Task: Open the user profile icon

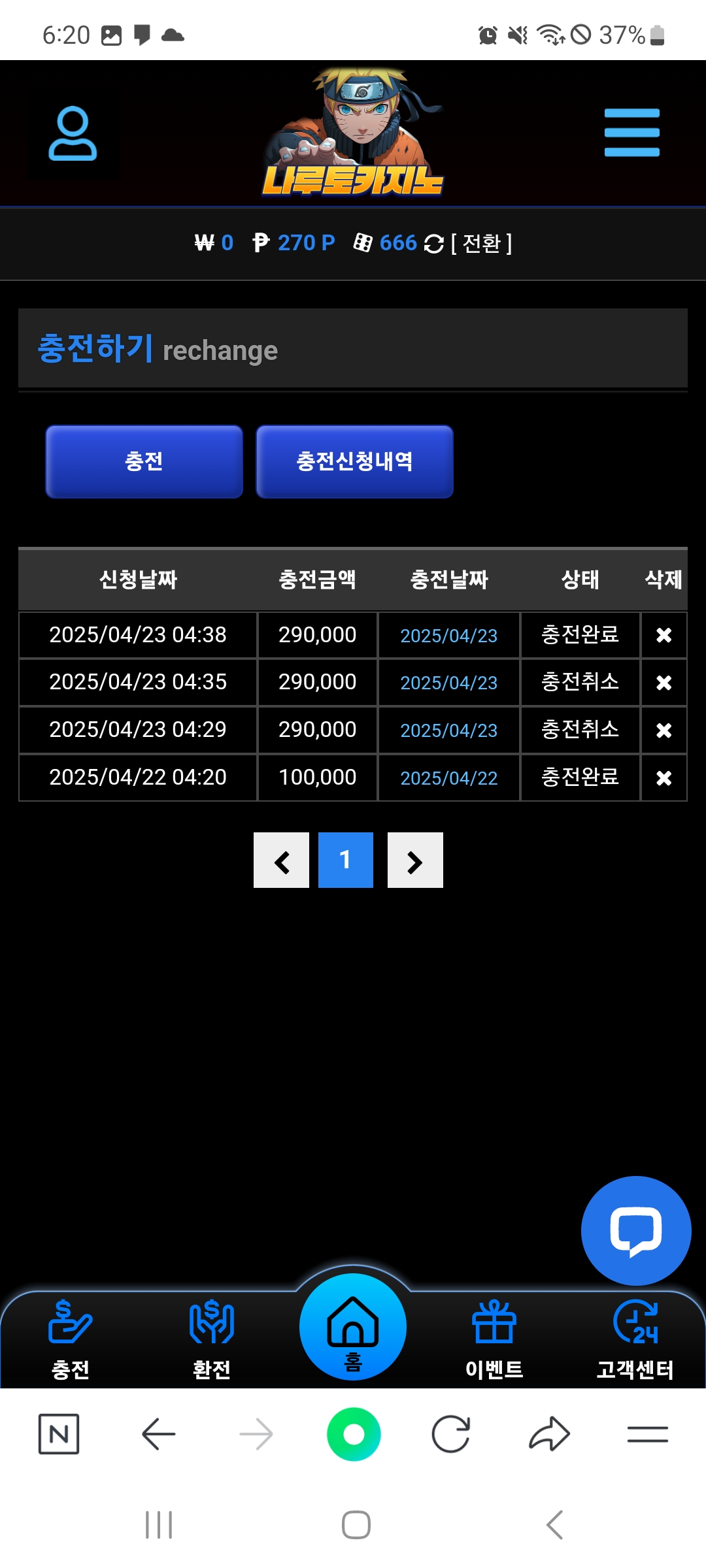Action: point(73,134)
